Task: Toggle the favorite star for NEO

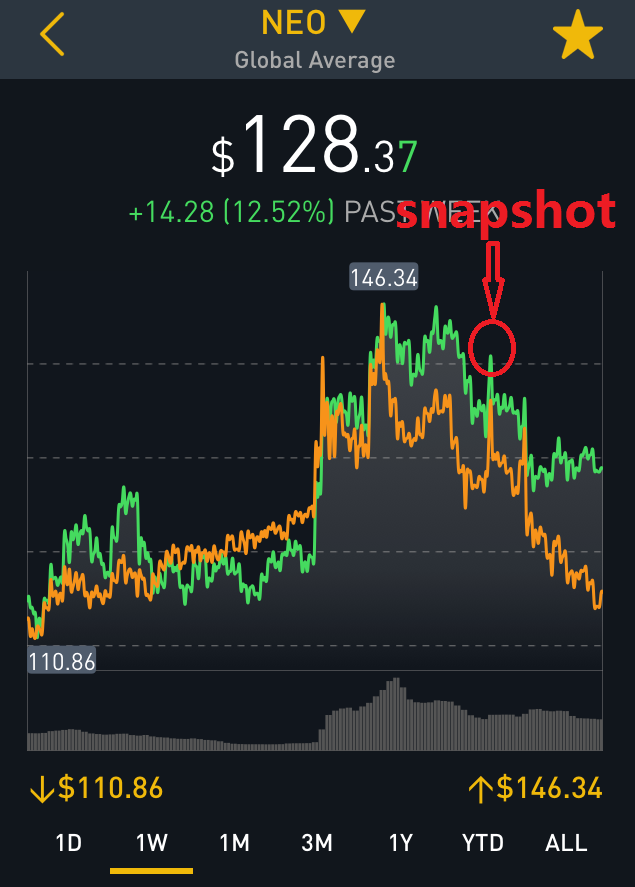Action: pos(577,36)
